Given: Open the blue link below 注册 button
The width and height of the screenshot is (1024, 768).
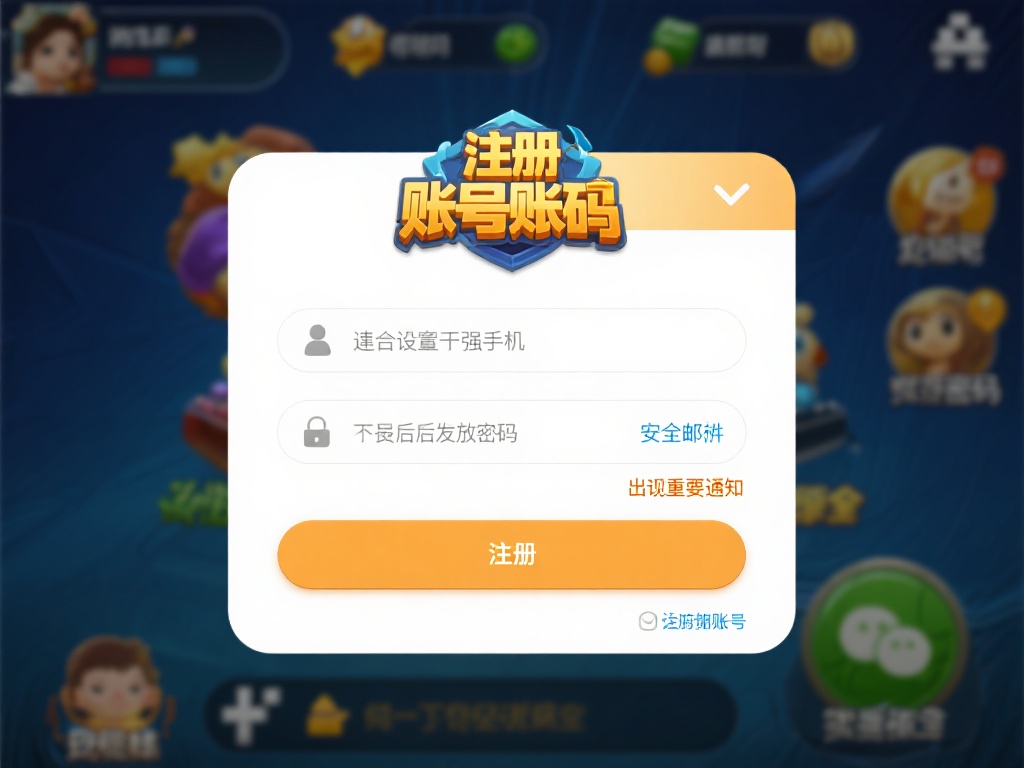Looking at the screenshot, I should [x=693, y=621].
